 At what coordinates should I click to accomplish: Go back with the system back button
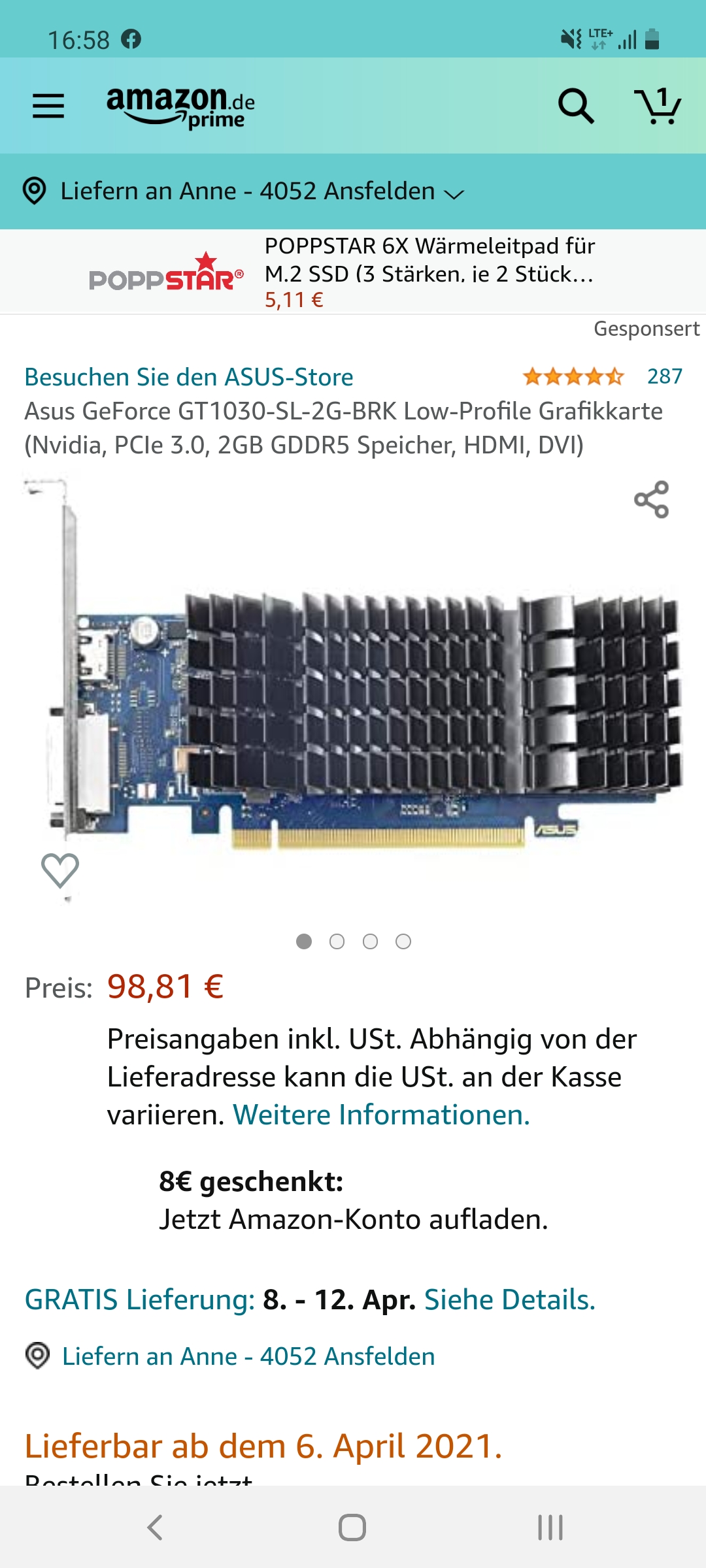click(x=155, y=1527)
